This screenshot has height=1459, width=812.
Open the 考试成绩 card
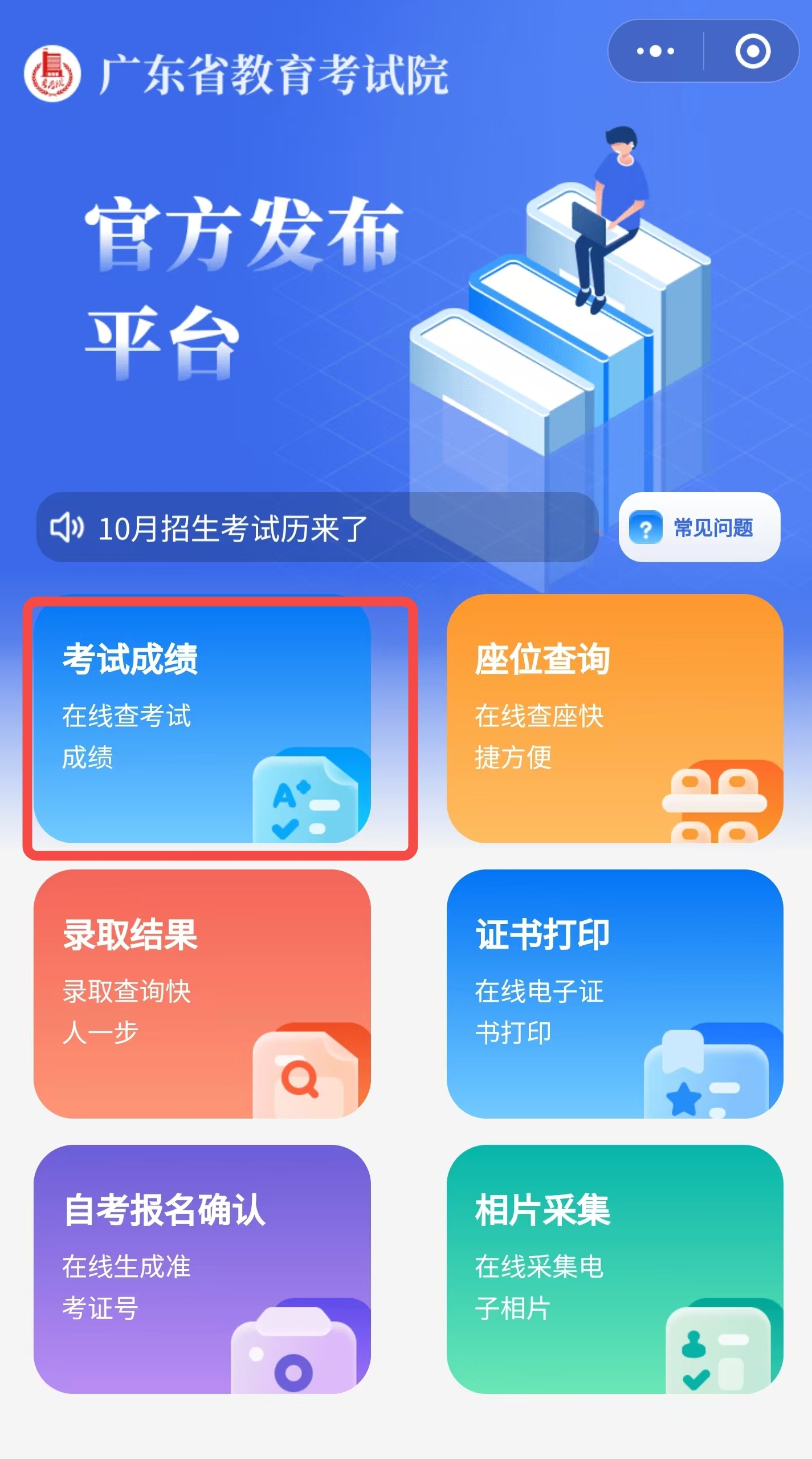(202, 719)
